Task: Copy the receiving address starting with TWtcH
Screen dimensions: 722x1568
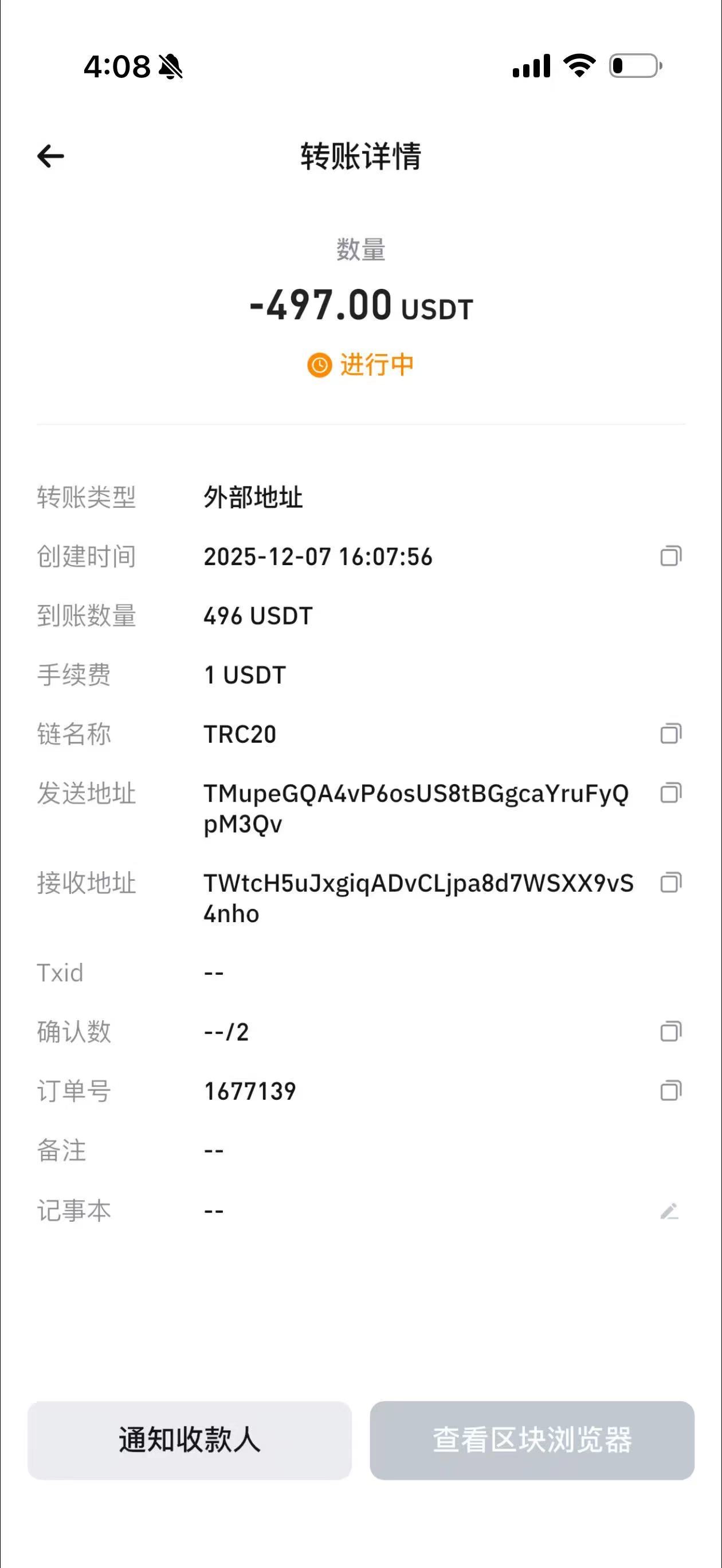Action: point(671,882)
